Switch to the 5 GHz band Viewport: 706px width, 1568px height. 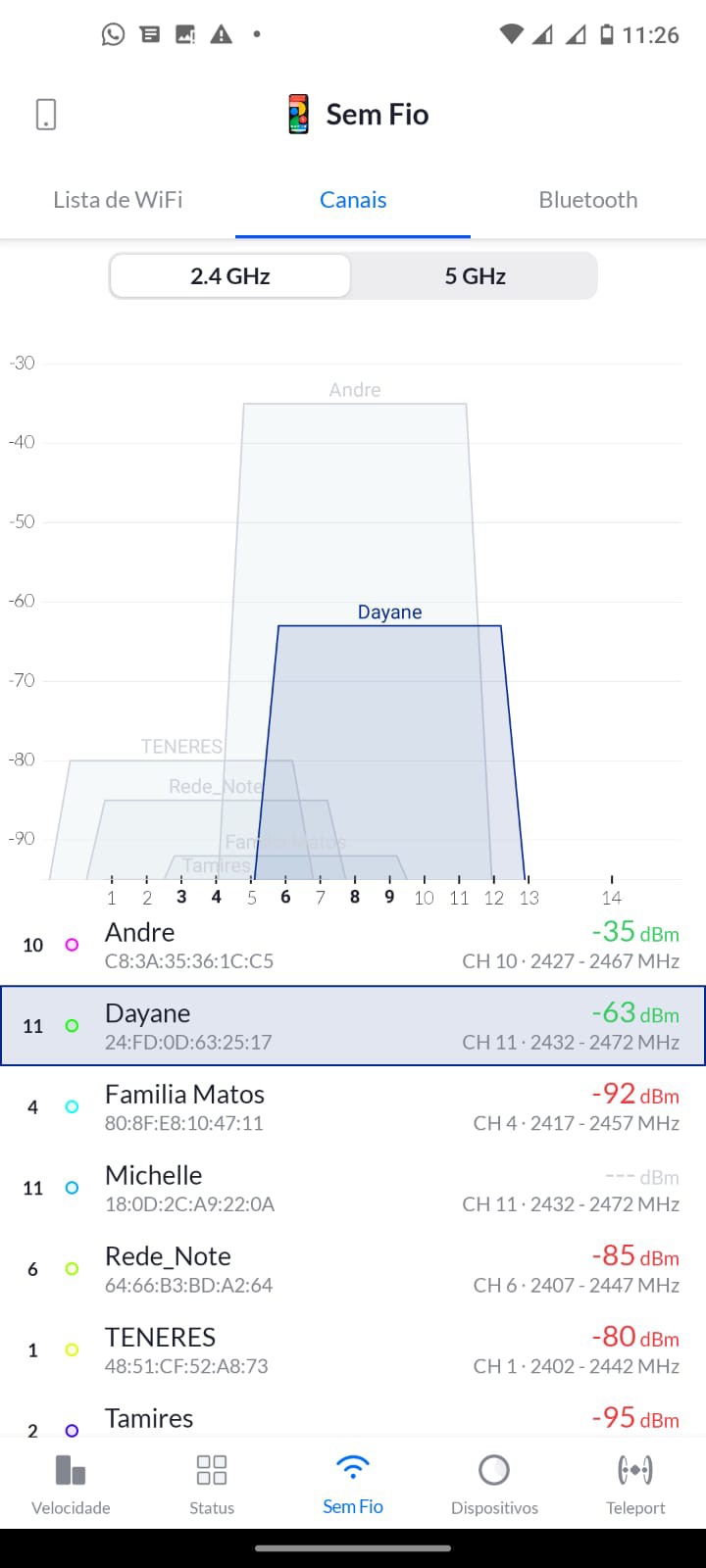tap(475, 276)
